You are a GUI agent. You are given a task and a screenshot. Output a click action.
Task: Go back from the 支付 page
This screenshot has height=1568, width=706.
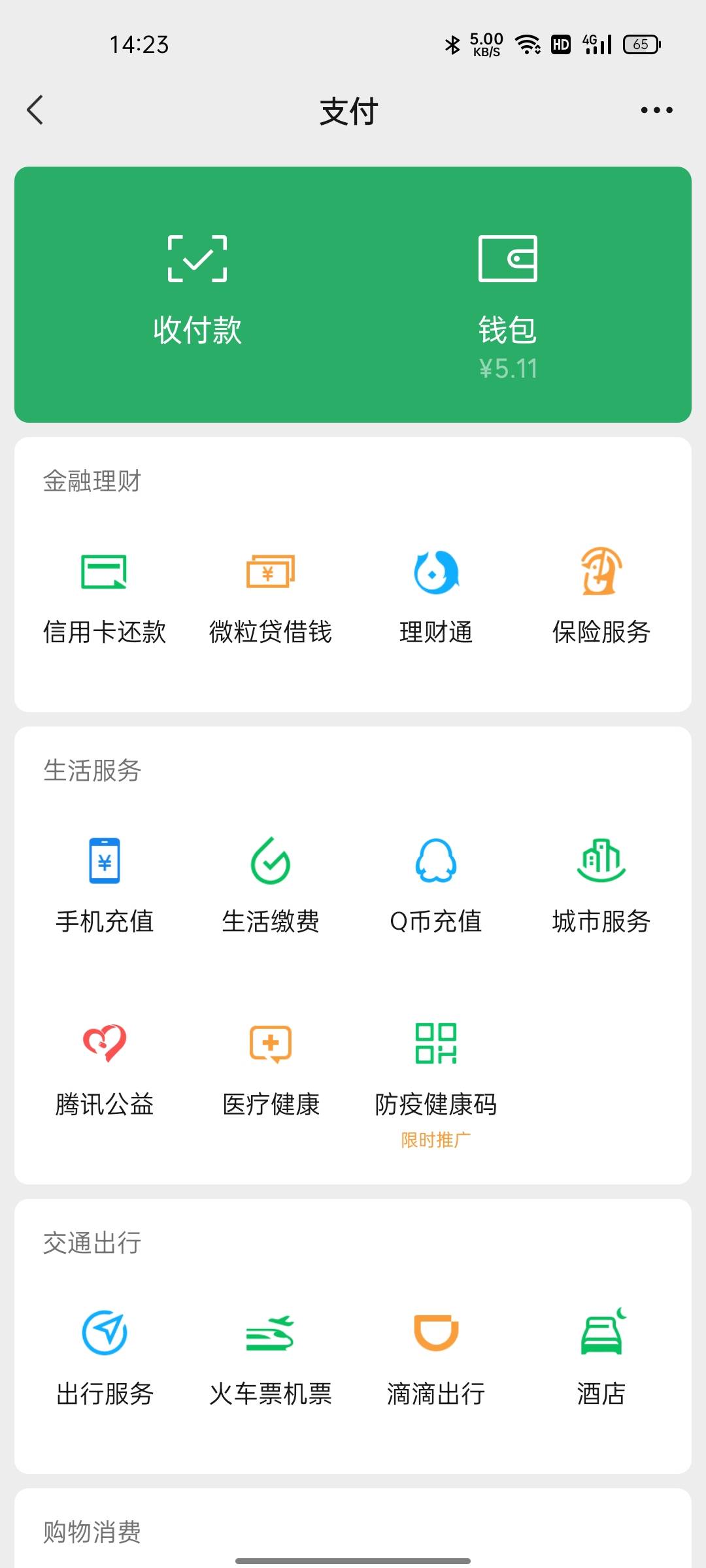[x=35, y=110]
